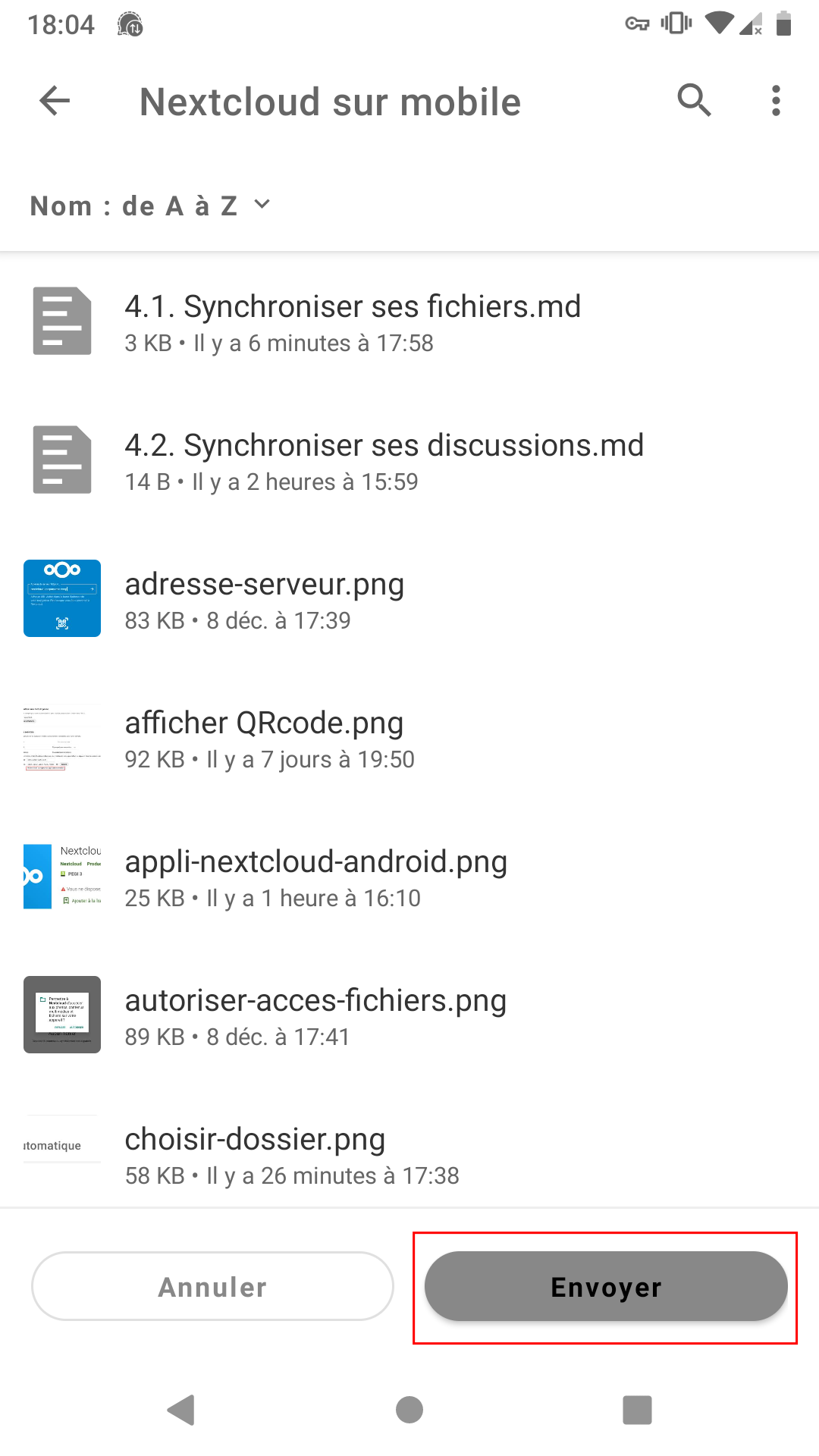This screenshot has width=819, height=1456.
Task: Expand the sort order dropdown
Action: [x=150, y=206]
